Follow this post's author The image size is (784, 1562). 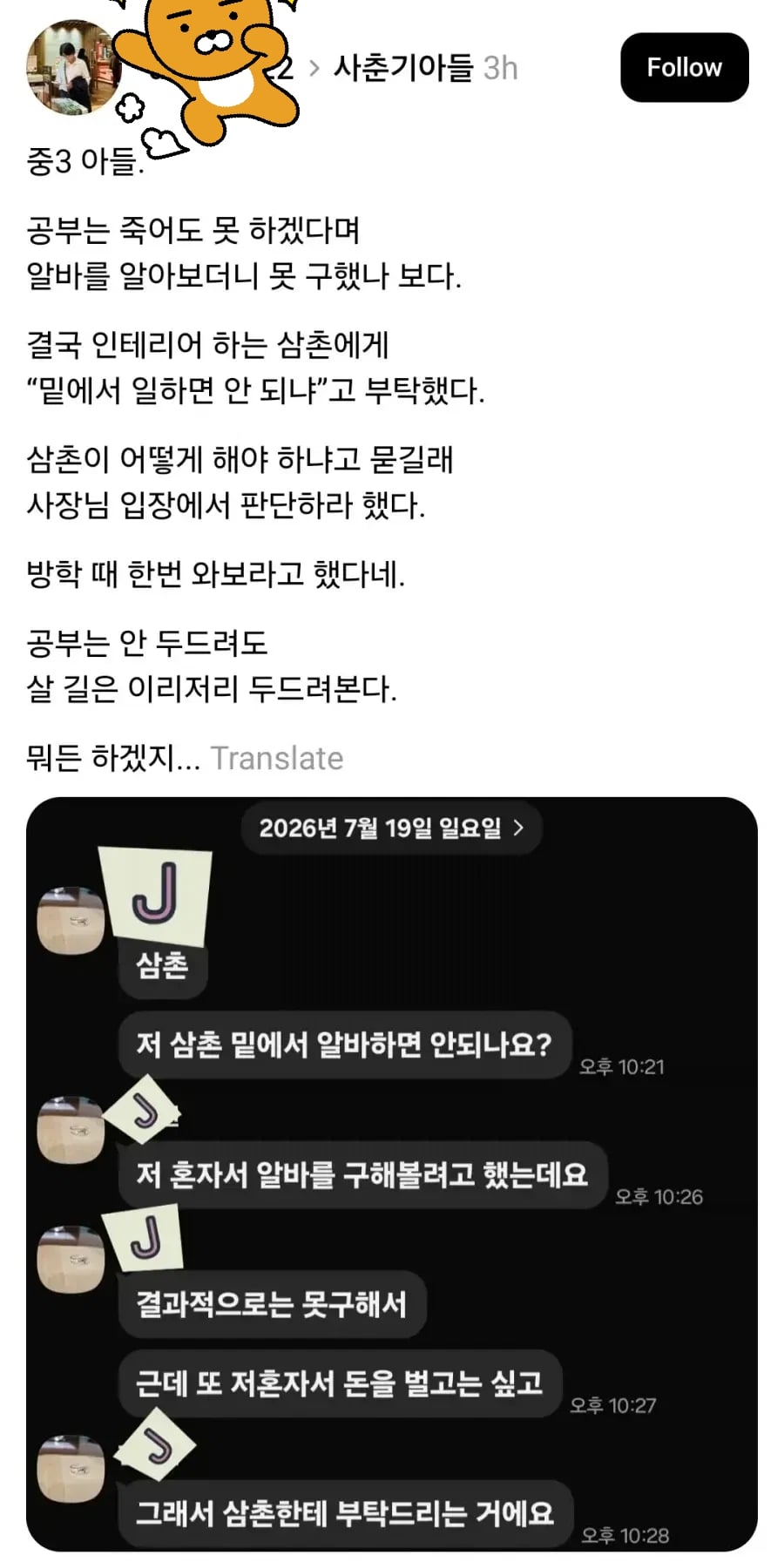684,68
